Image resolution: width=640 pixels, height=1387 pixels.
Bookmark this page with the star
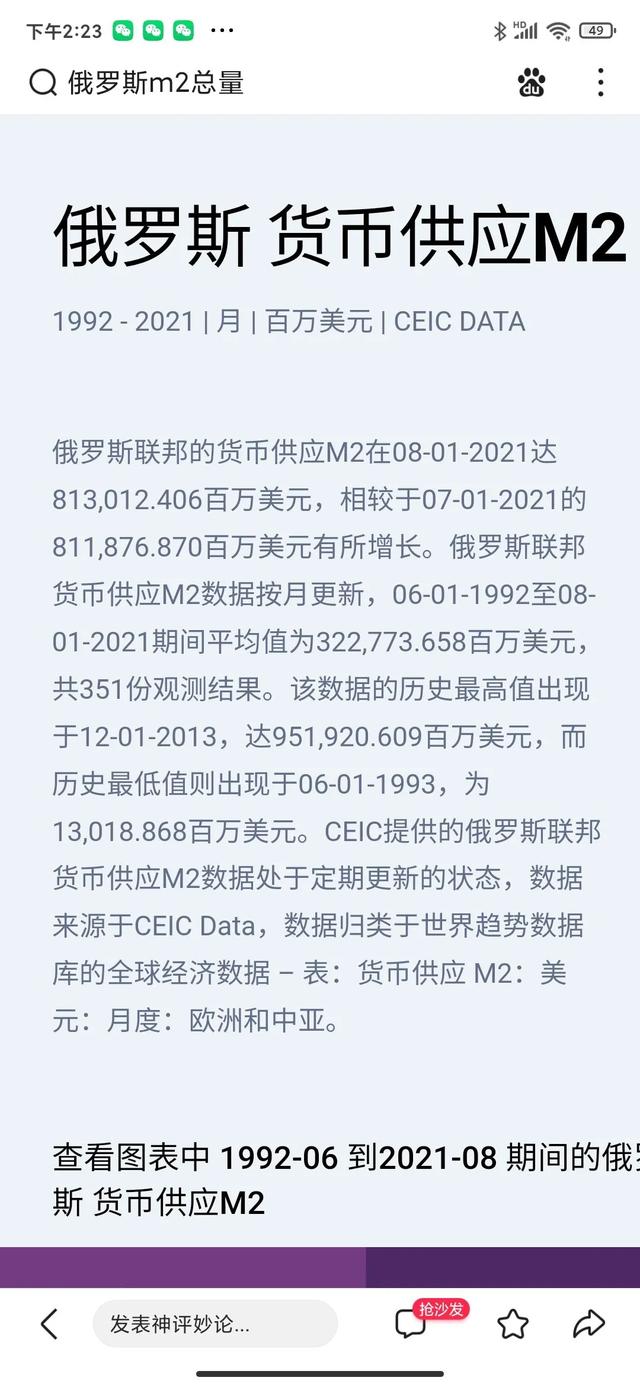click(x=513, y=1324)
